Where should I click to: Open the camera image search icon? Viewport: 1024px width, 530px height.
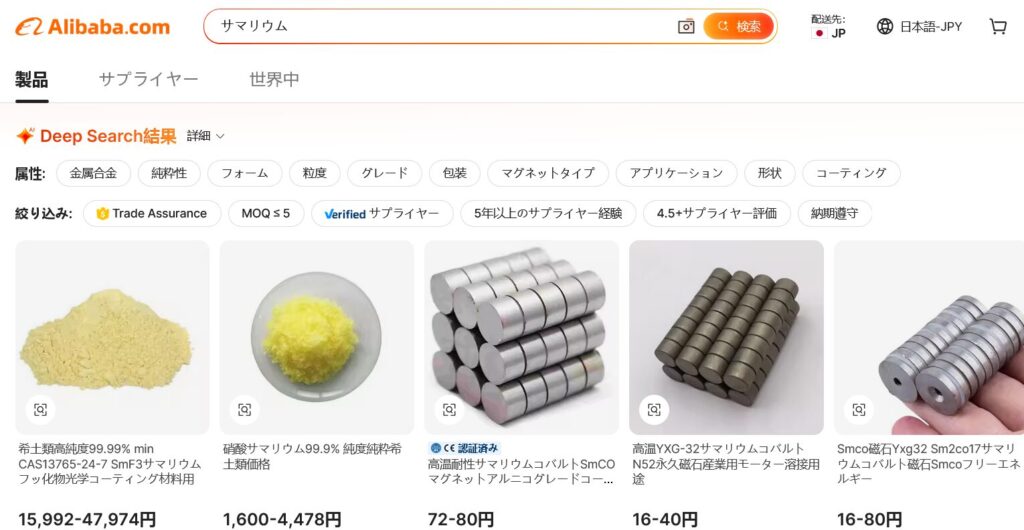click(x=686, y=27)
